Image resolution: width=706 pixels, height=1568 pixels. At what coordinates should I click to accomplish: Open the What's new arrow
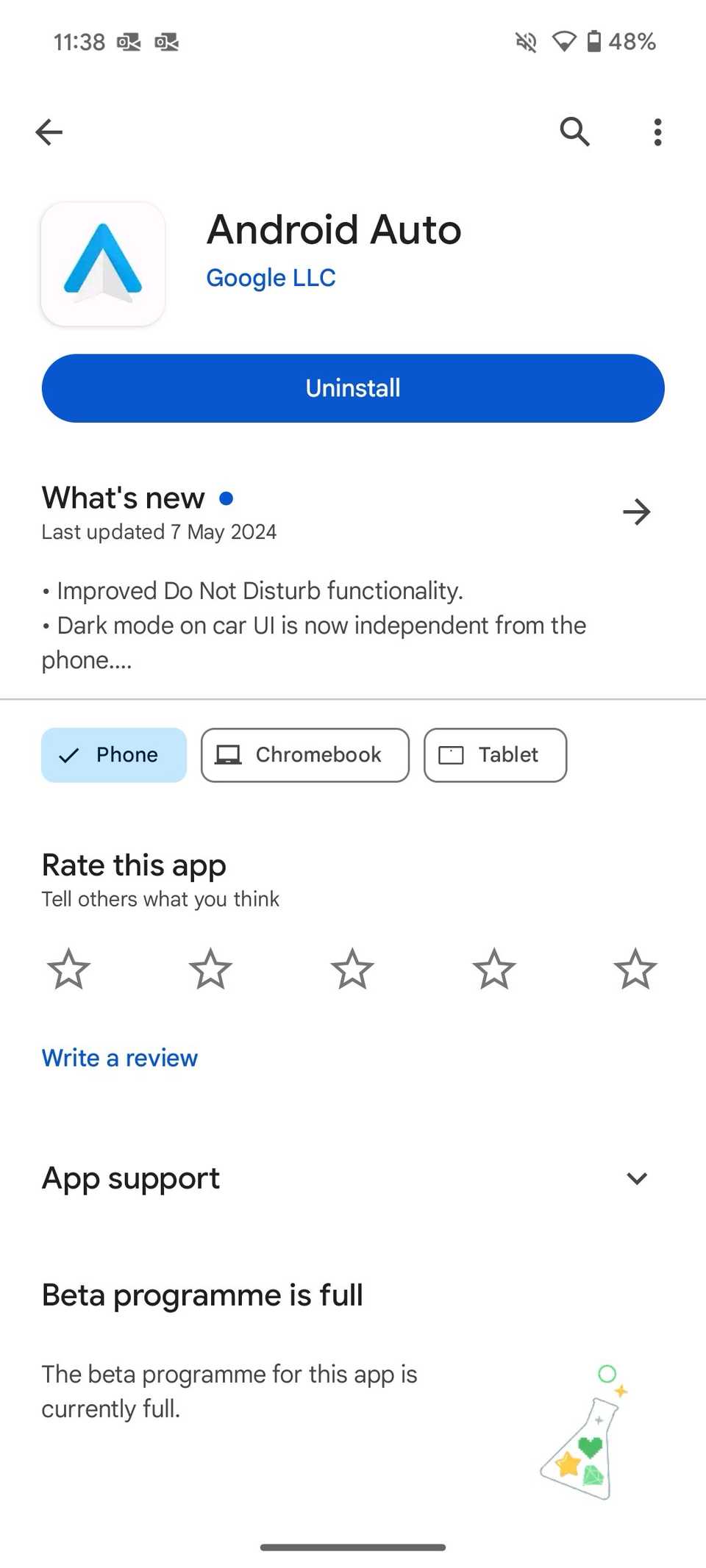pyautogui.click(x=636, y=512)
